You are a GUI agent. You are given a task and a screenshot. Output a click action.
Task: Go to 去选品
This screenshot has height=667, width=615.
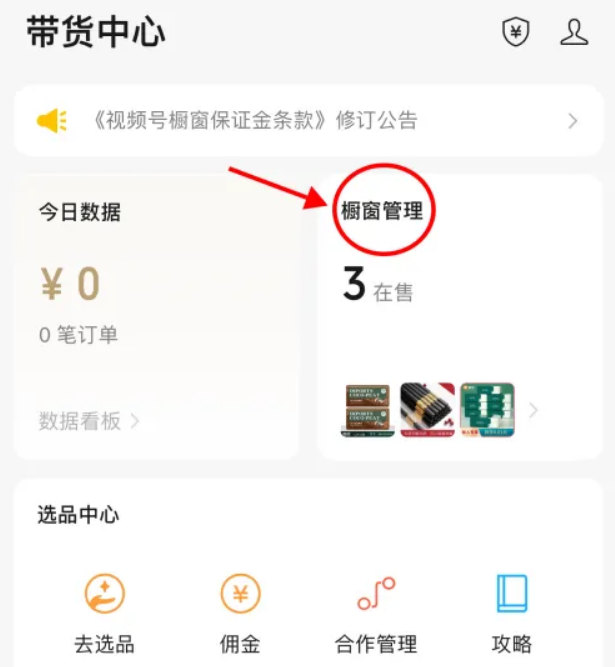(x=104, y=611)
